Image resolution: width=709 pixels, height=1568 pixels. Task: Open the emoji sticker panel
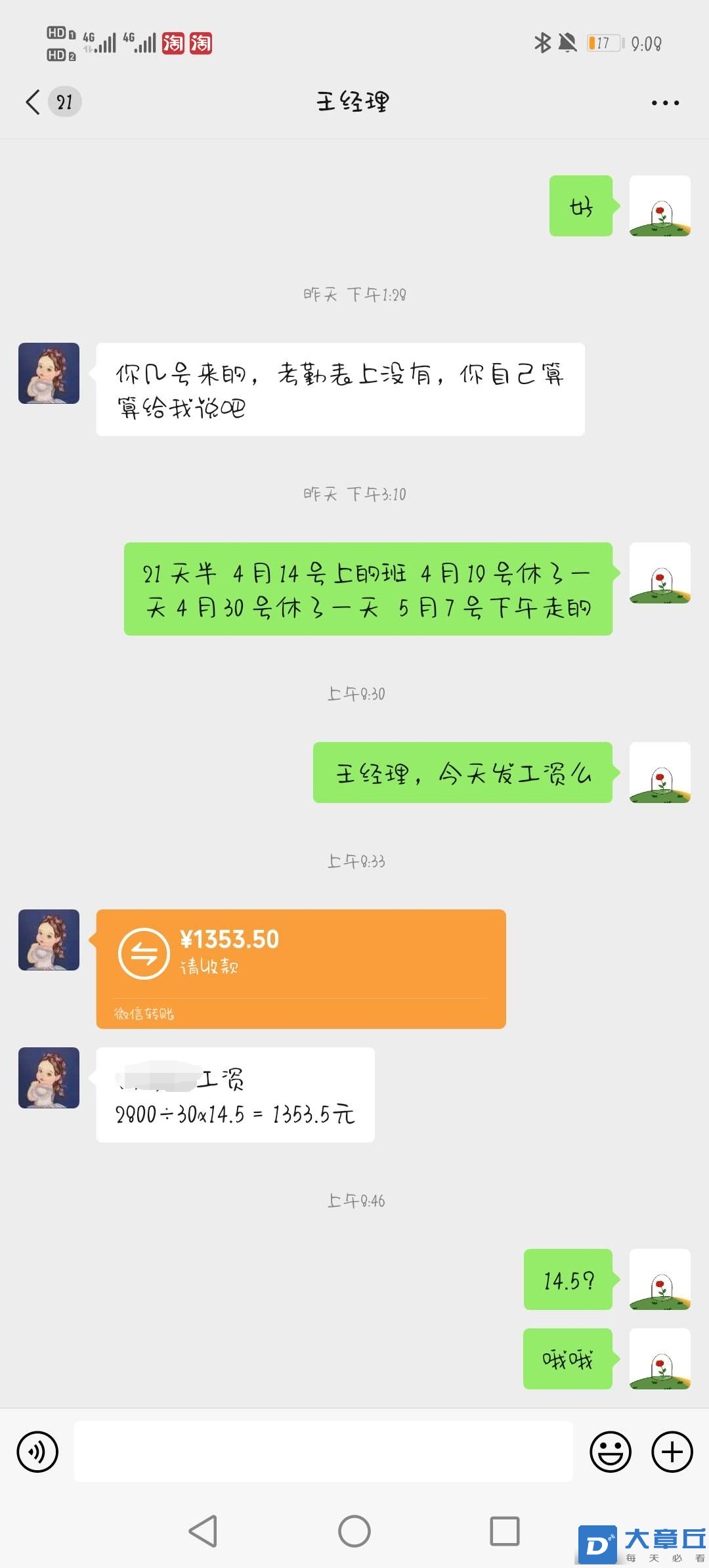click(x=610, y=1452)
